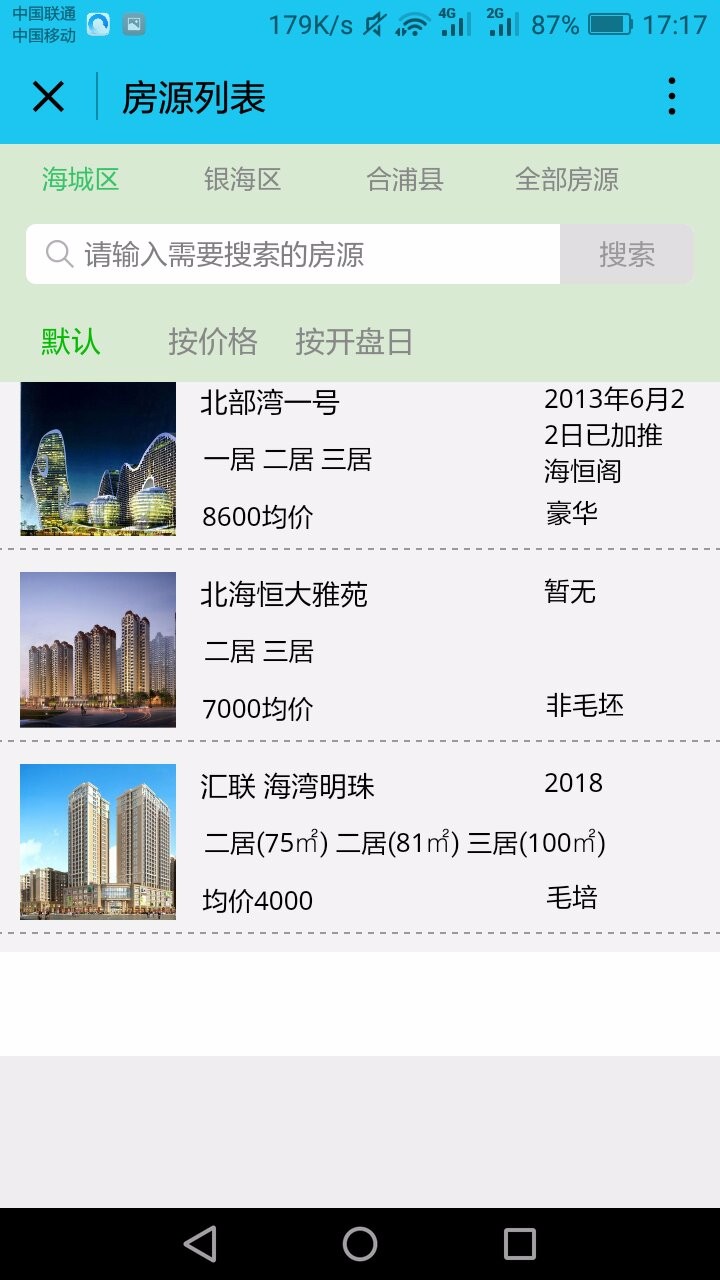
Task: Sort listings 按价格
Action: 213,342
